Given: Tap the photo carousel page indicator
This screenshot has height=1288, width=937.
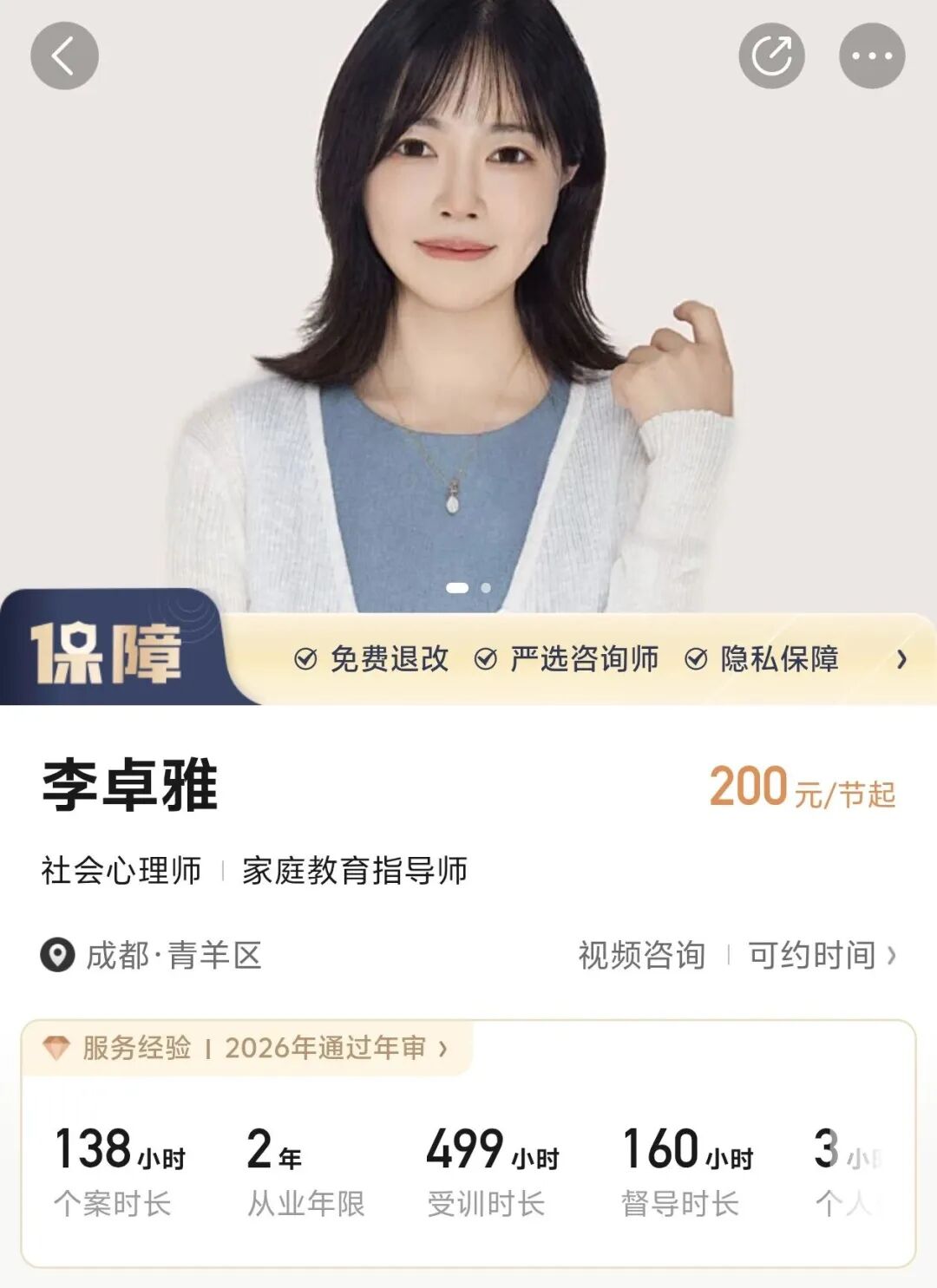Looking at the screenshot, I should click(x=468, y=588).
